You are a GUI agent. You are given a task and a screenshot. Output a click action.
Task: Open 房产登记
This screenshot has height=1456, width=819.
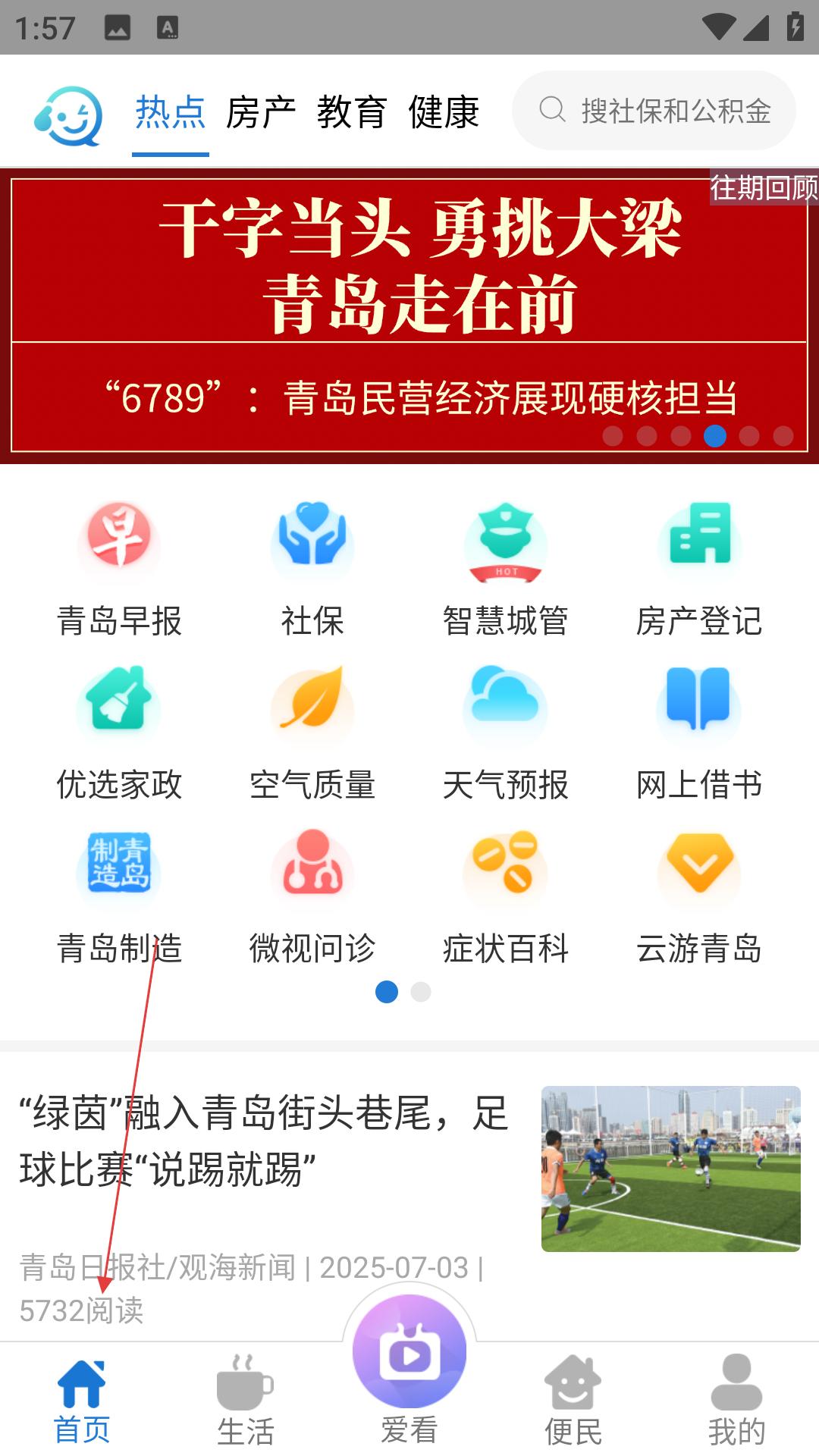point(699,569)
